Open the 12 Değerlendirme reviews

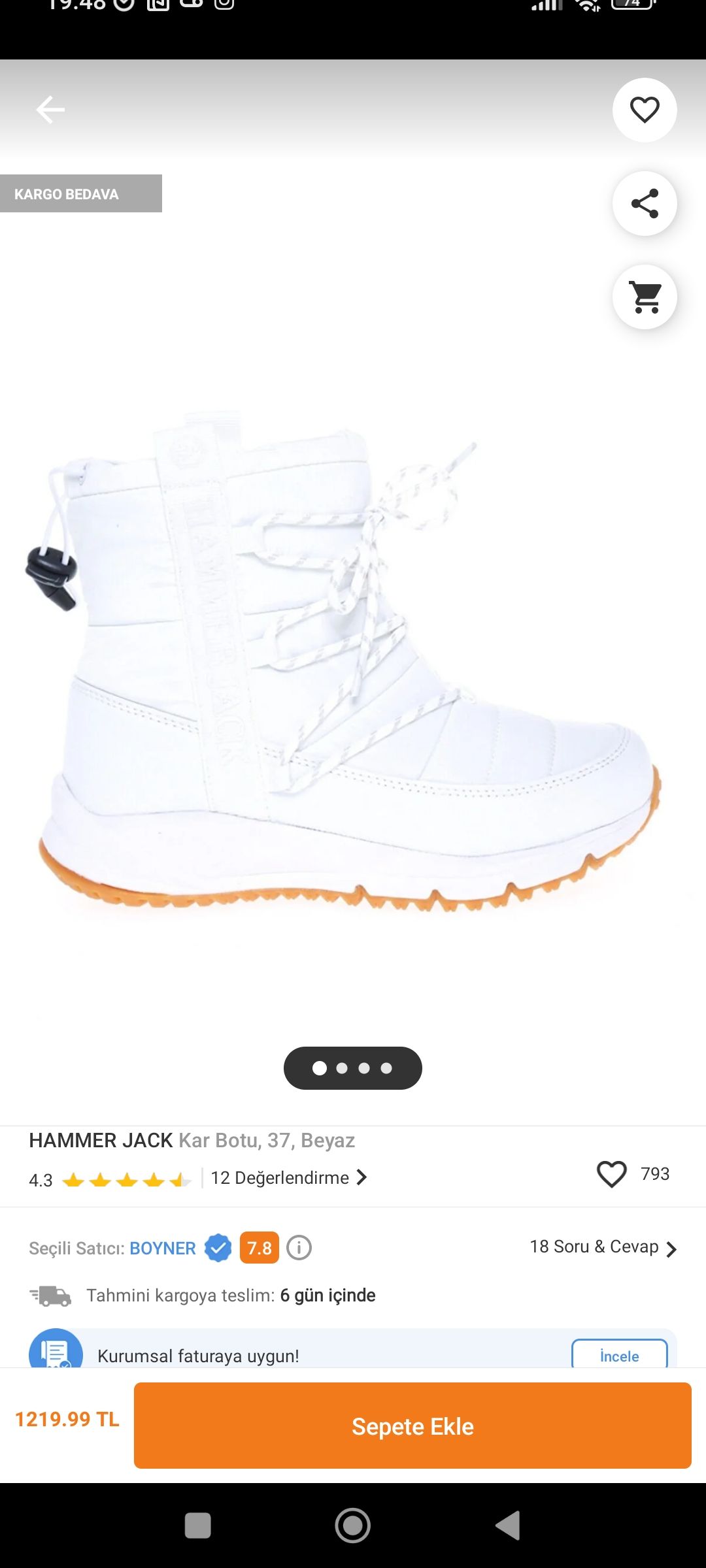(x=289, y=1177)
